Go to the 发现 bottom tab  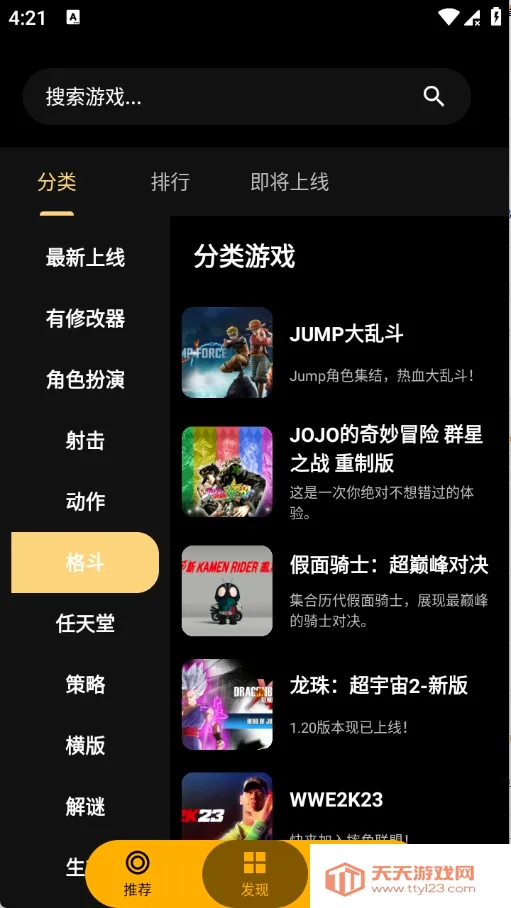[255, 874]
